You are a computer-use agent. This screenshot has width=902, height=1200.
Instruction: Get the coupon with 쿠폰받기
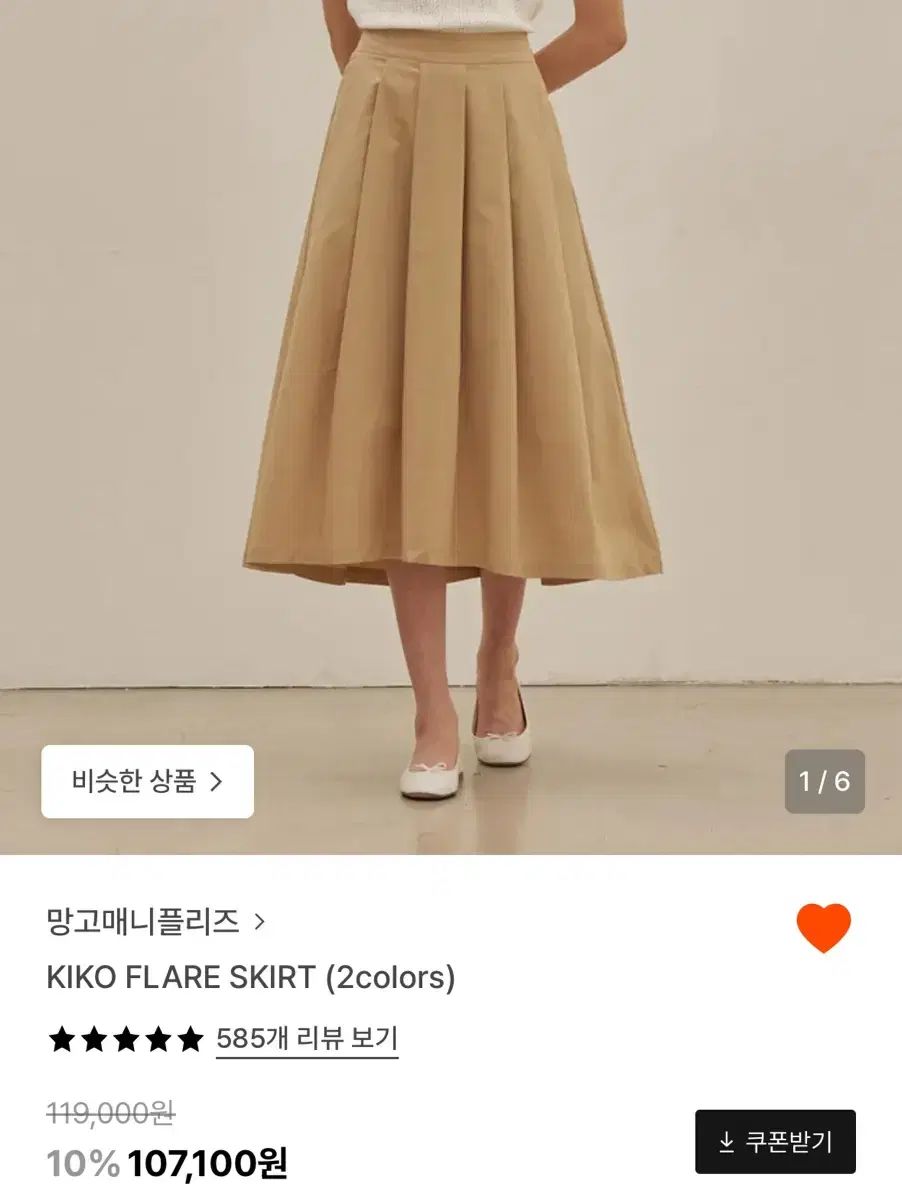[x=775, y=1141]
